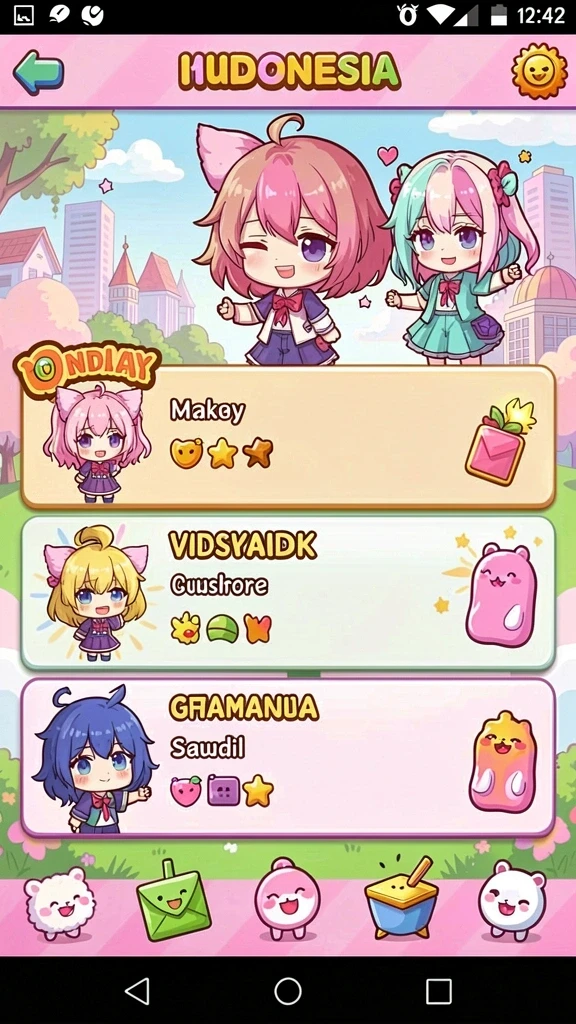Tap the system home button
Viewport: 576px width, 1024px height.
[x=288, y=991]
